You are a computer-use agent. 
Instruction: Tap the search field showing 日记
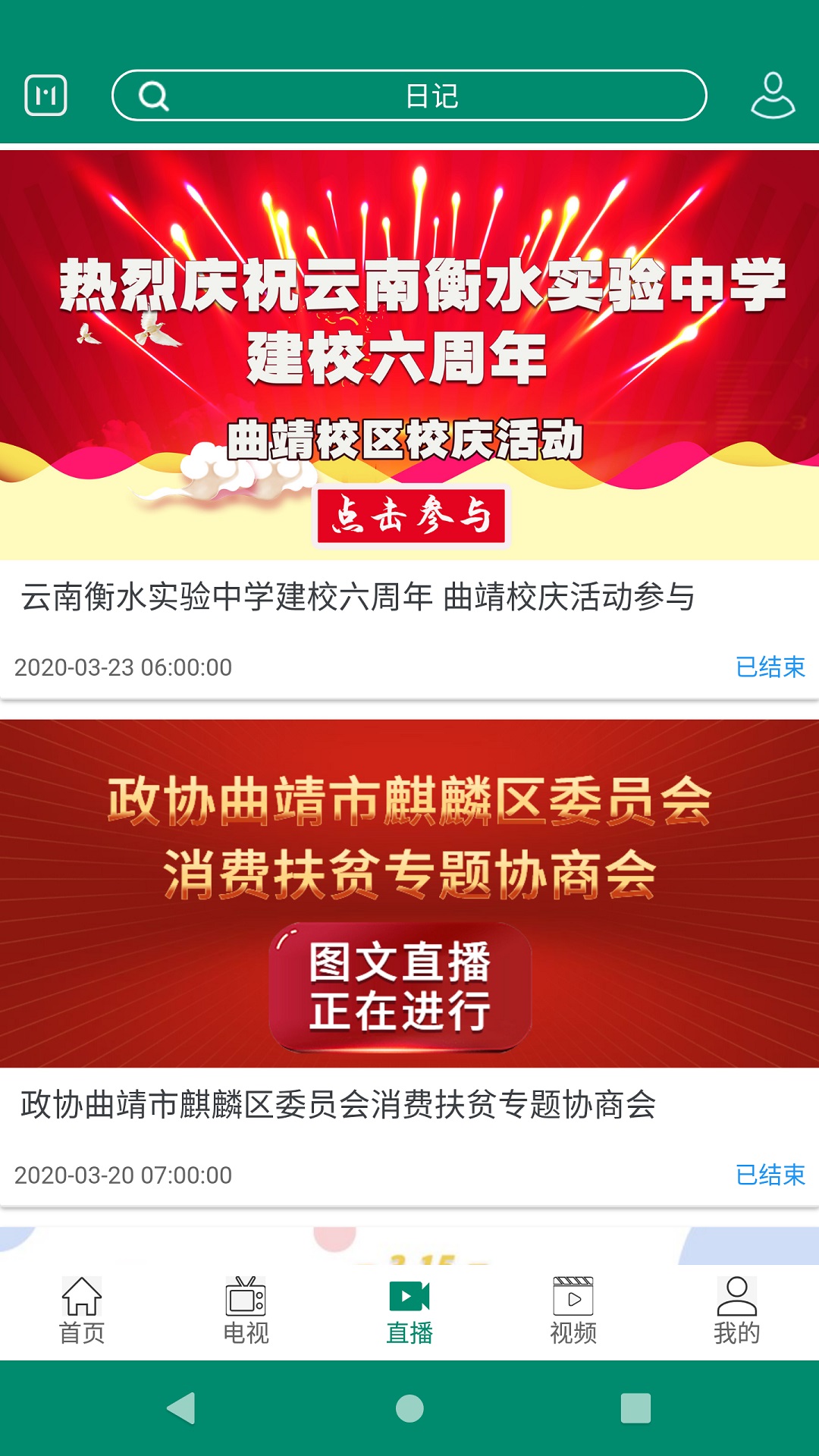[409, 96]
